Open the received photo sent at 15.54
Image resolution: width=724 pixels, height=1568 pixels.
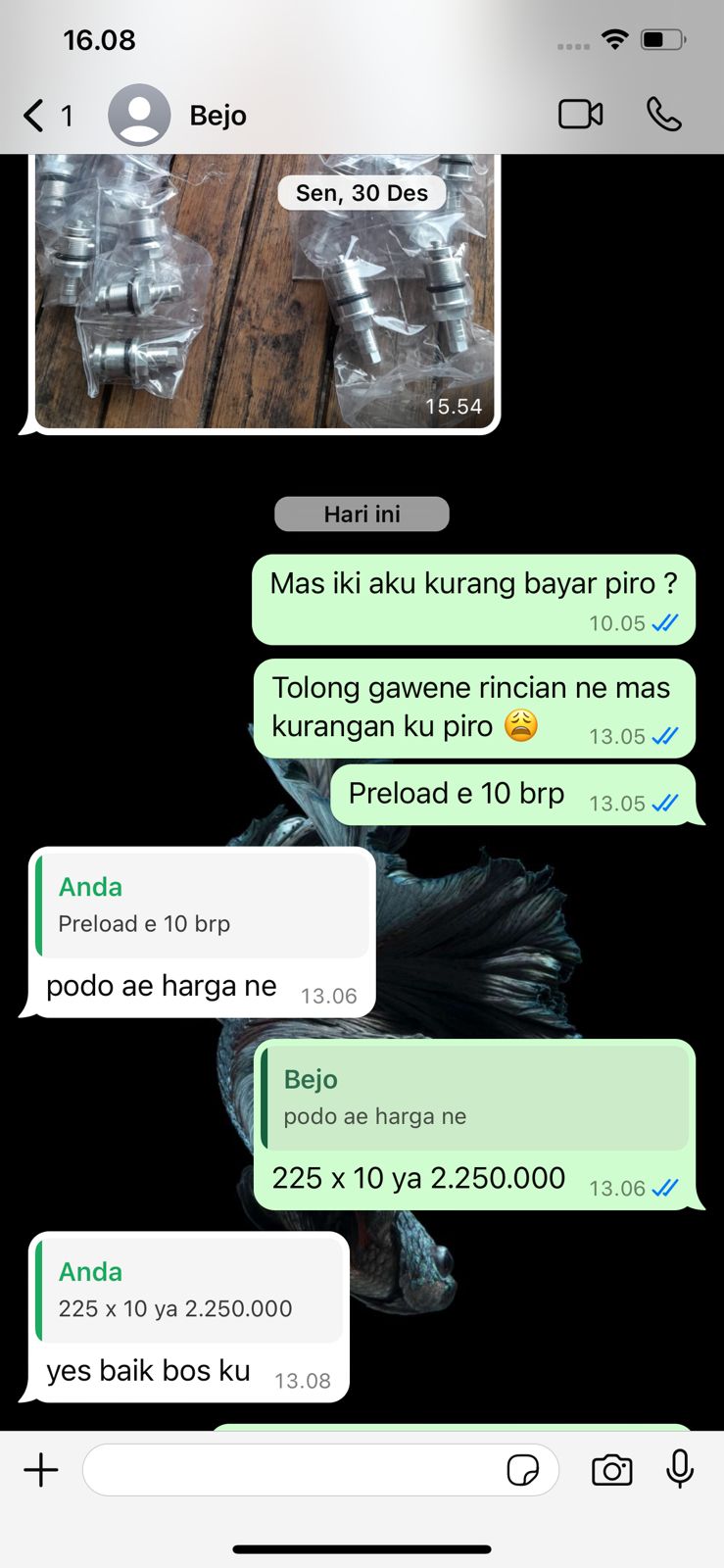263,294
